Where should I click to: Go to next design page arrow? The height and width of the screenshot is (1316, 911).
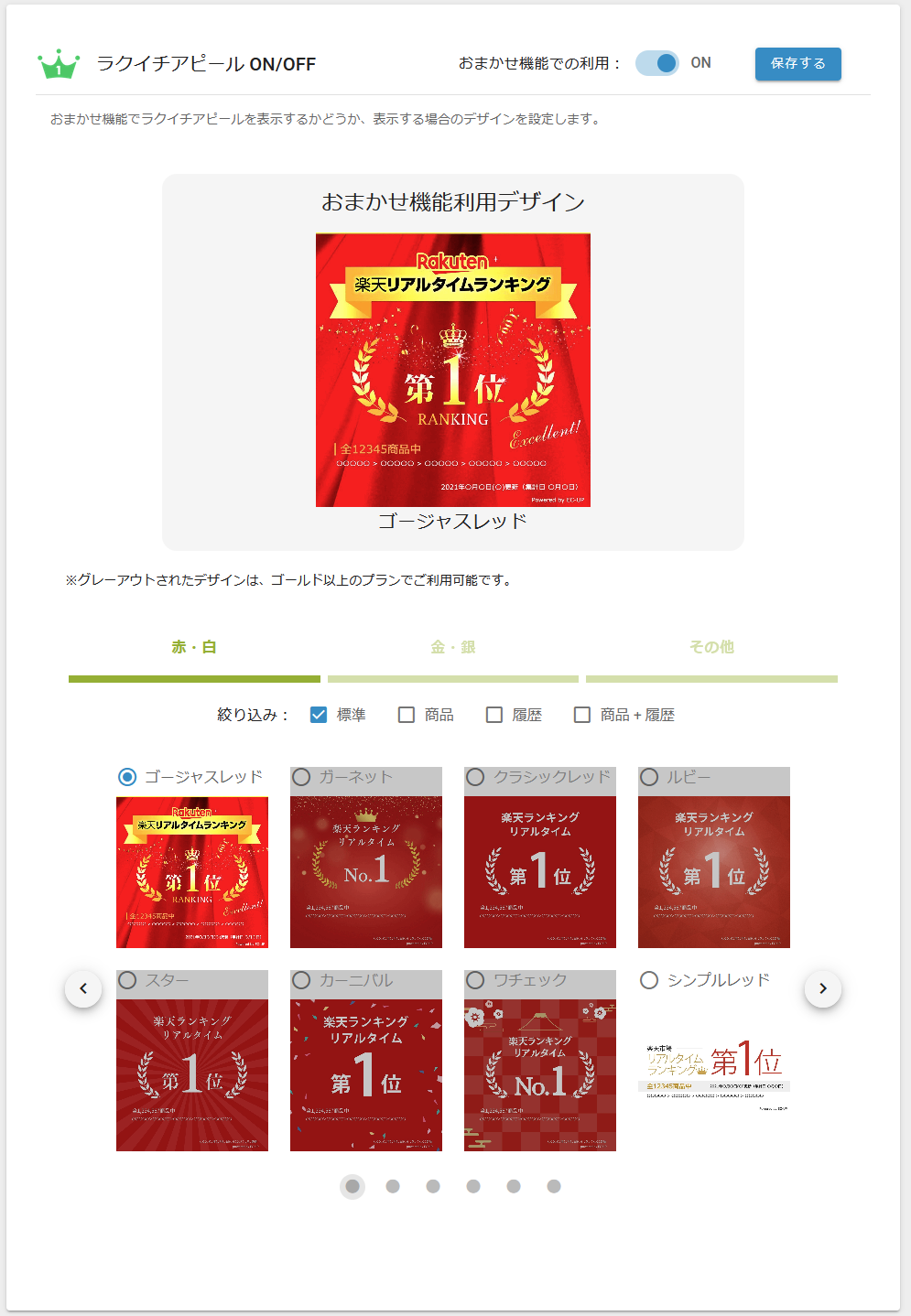click(822, 988)
